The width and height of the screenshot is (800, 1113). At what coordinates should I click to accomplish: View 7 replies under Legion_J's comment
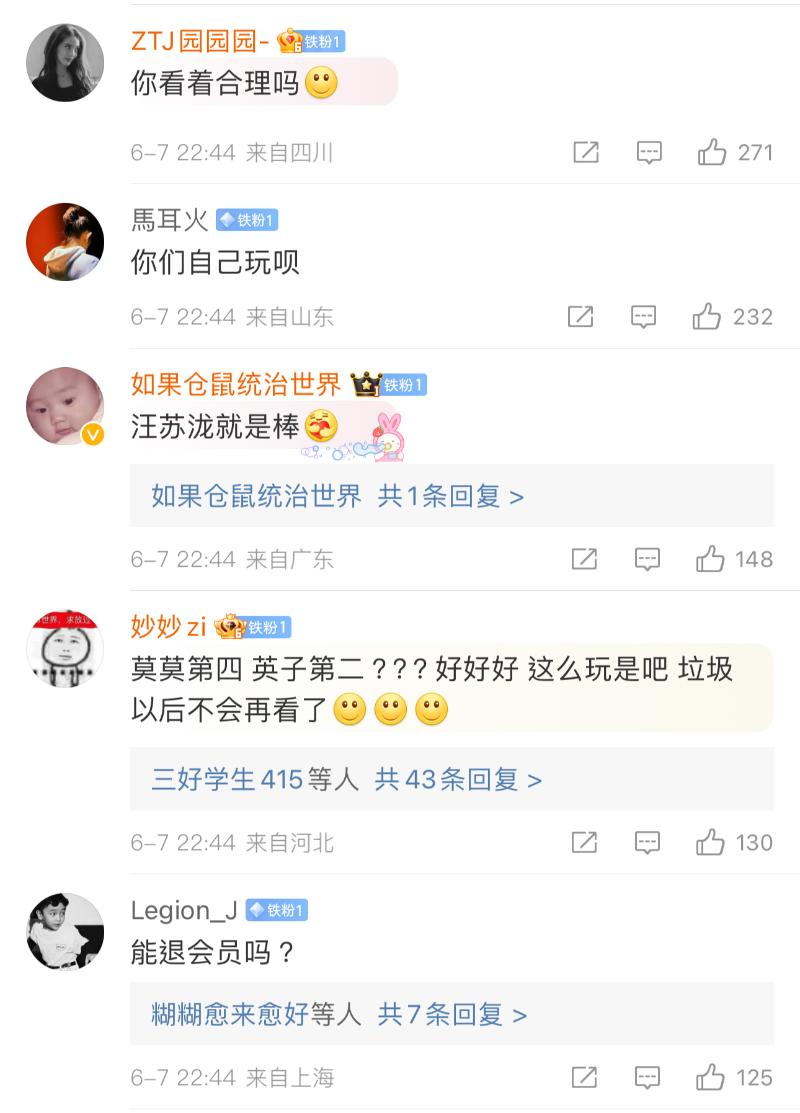tap(339, 1015)
